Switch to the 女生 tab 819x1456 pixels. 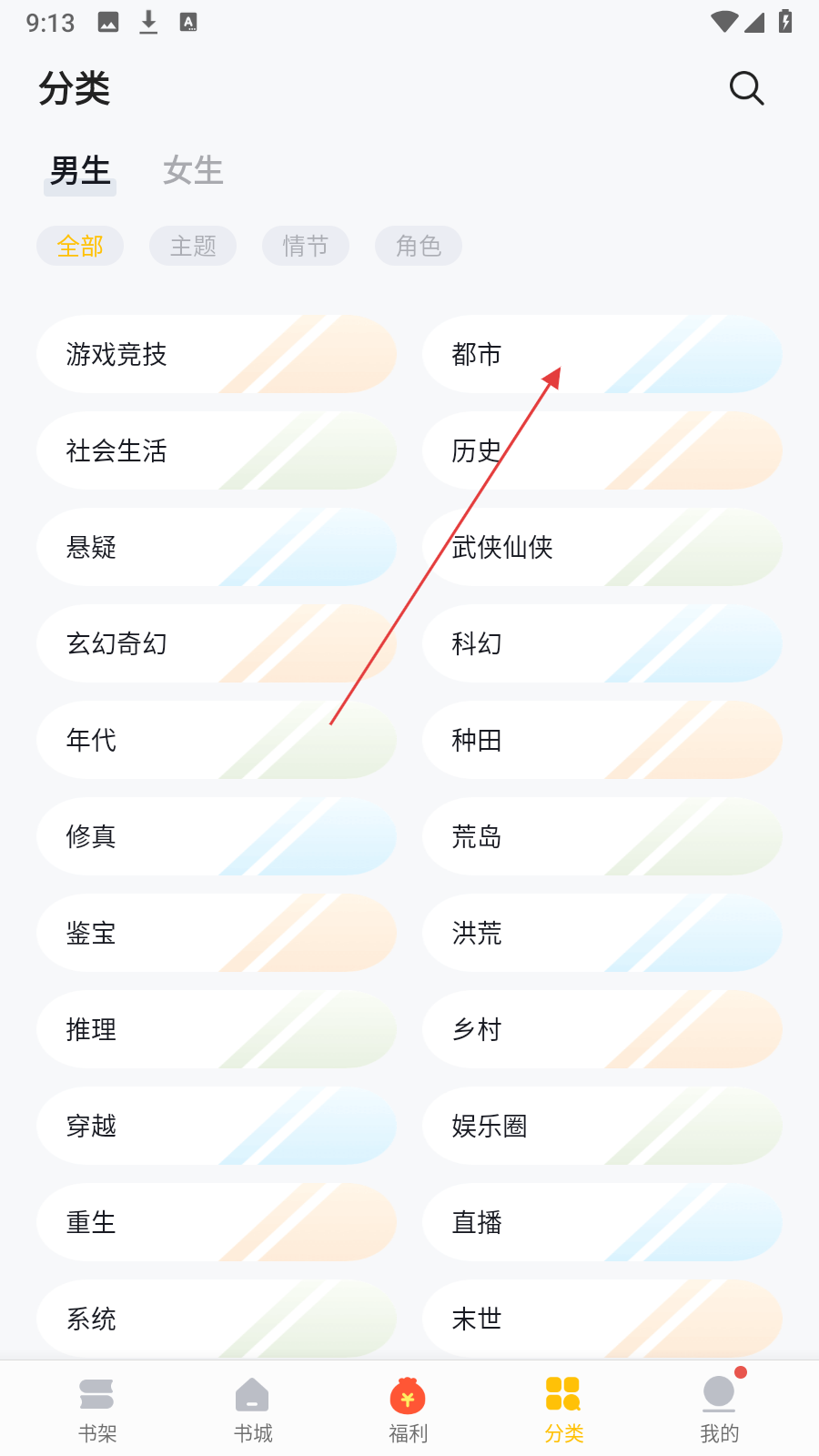tap(193, 170)
